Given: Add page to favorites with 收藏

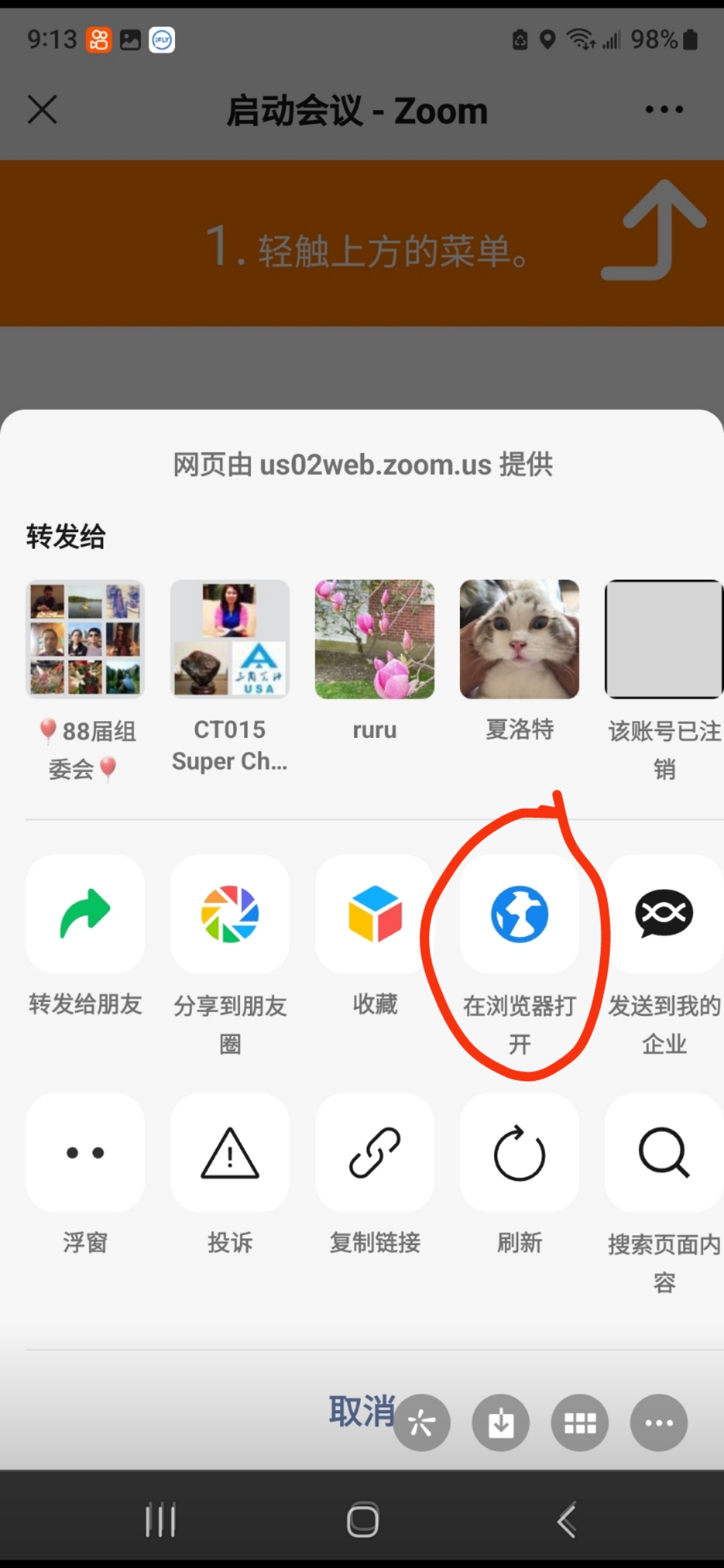Looking at the screenshot, I should 375,914.
